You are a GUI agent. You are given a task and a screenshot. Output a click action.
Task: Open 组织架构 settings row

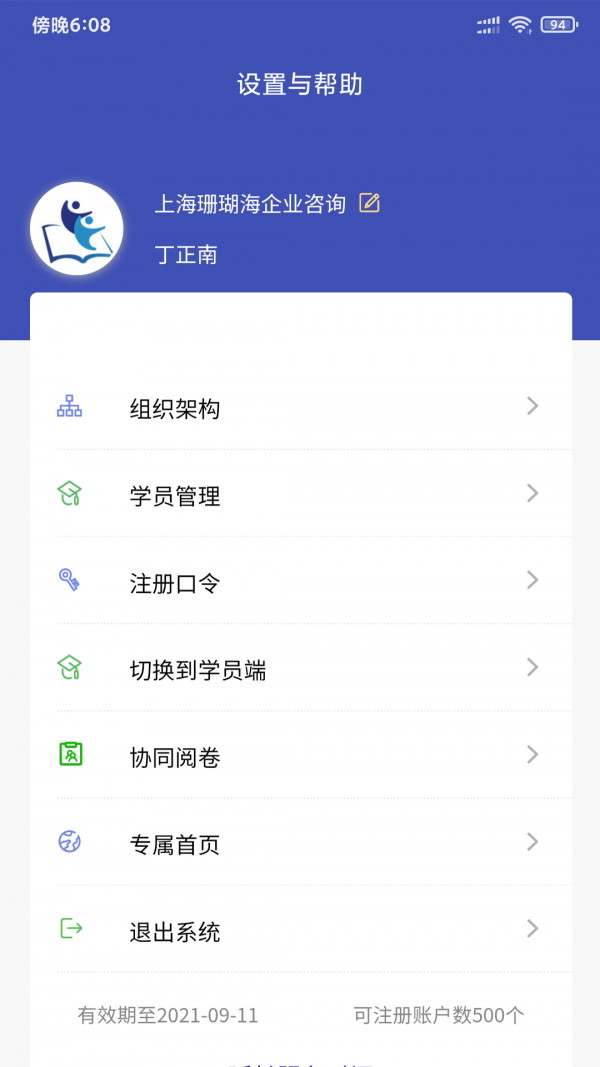tap(300, 407)
